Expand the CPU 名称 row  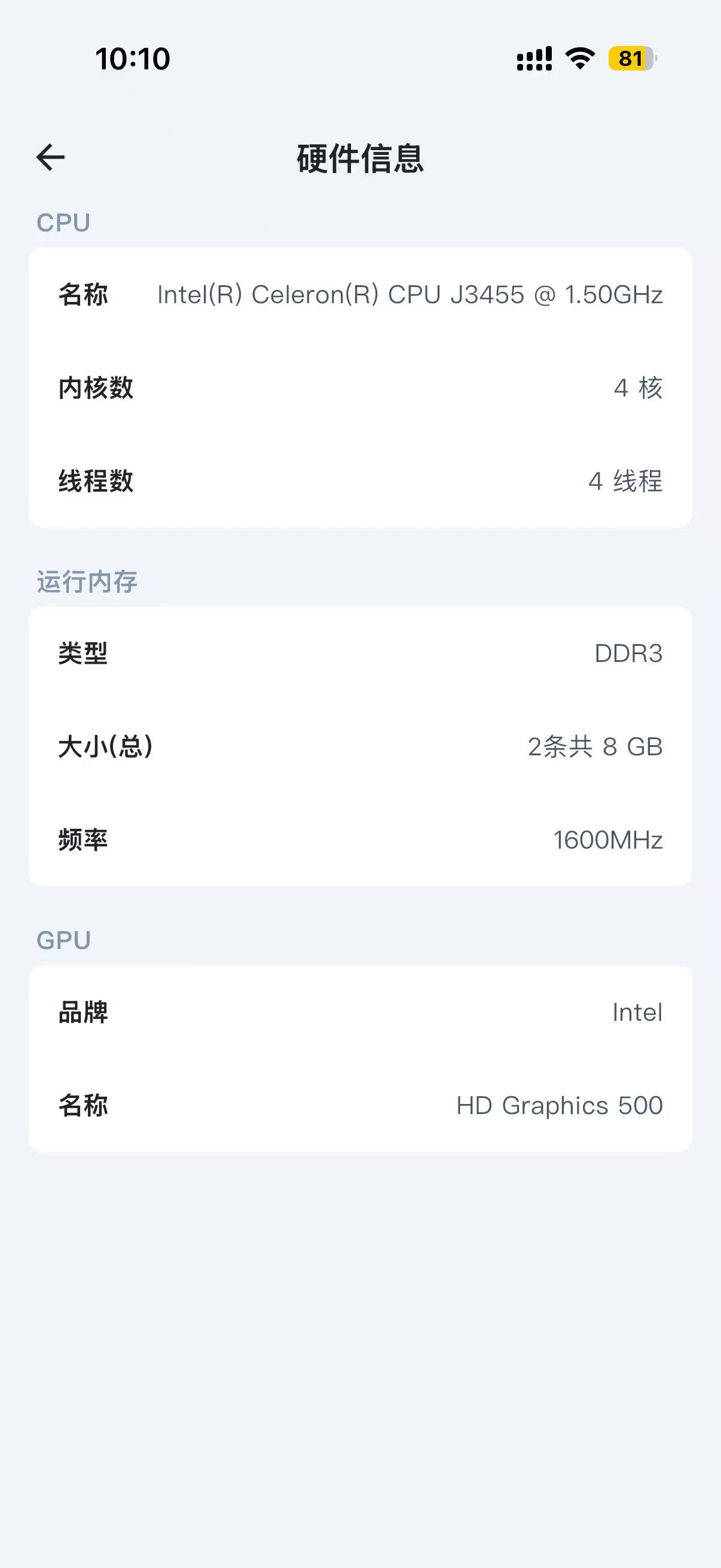pyautogui.click(x=360, y=295)
